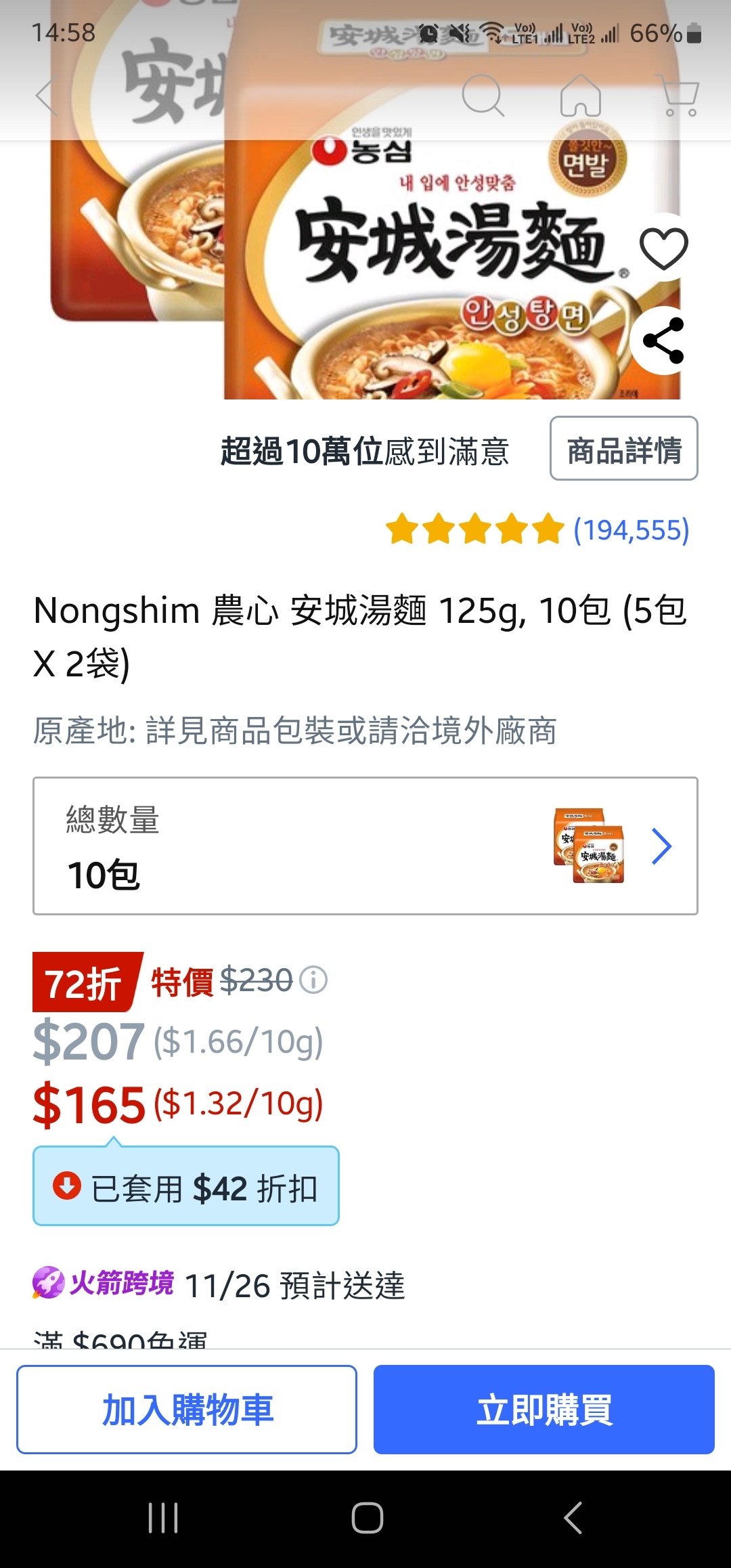Go back using the top-left arrow
731x1568 pixels.
47,96
